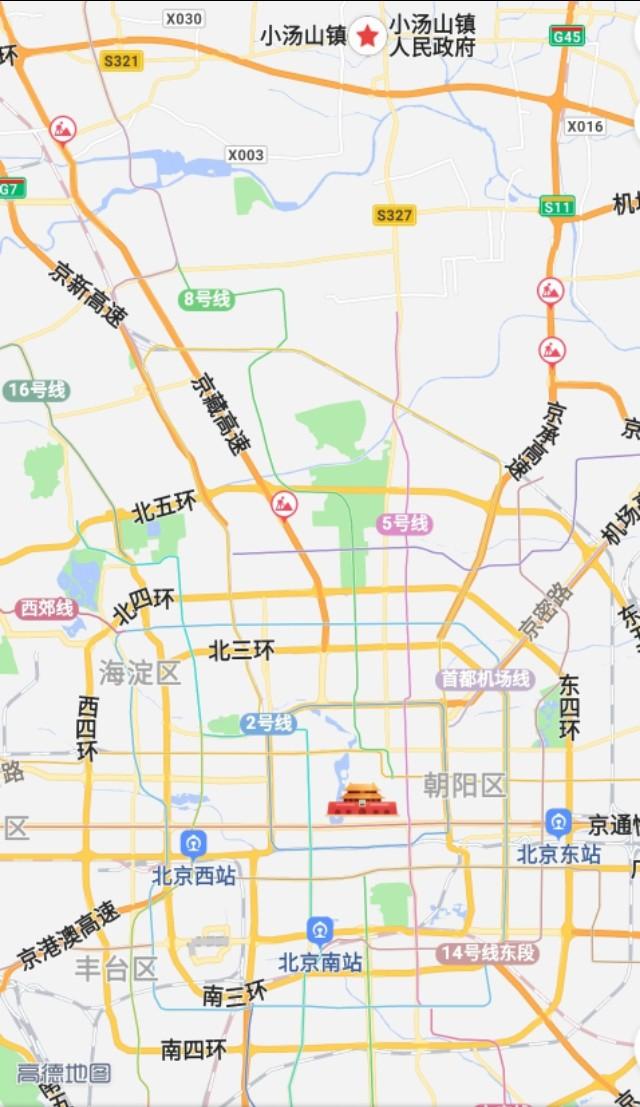
Task: Select the 北京西站 station icon
Action: click(194, 844)
